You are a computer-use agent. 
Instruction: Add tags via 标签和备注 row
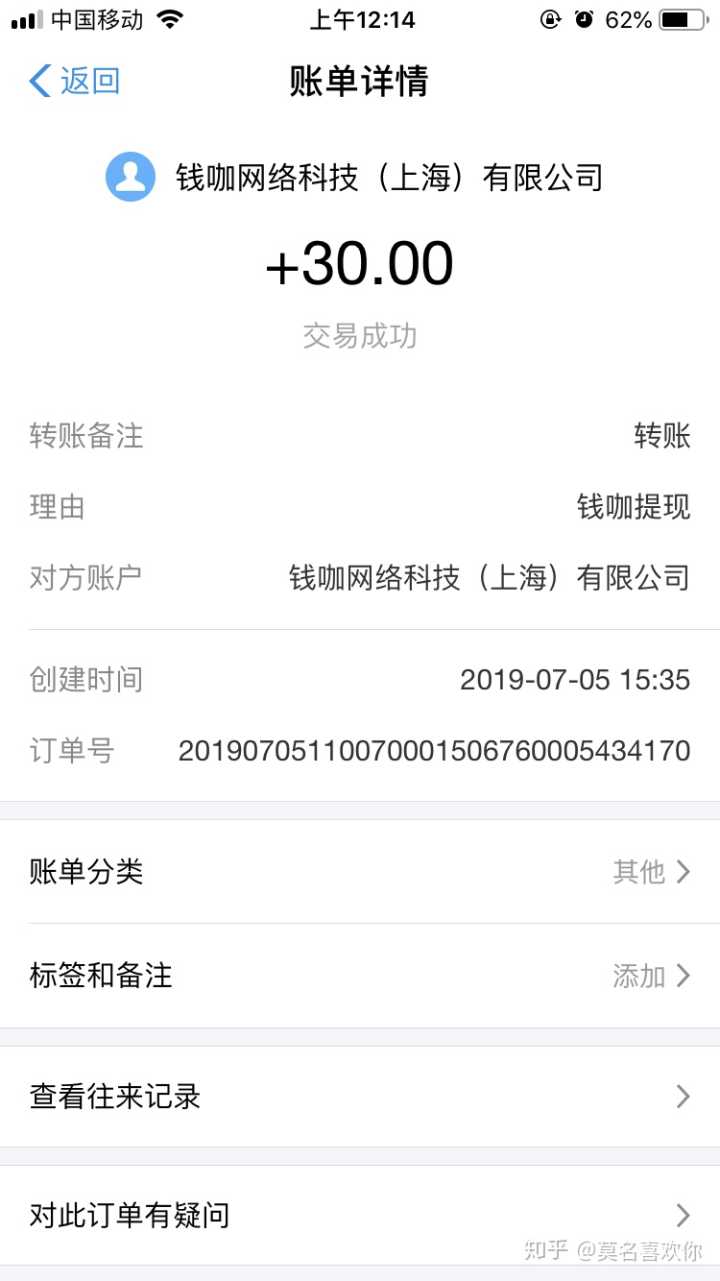point(360,976)
